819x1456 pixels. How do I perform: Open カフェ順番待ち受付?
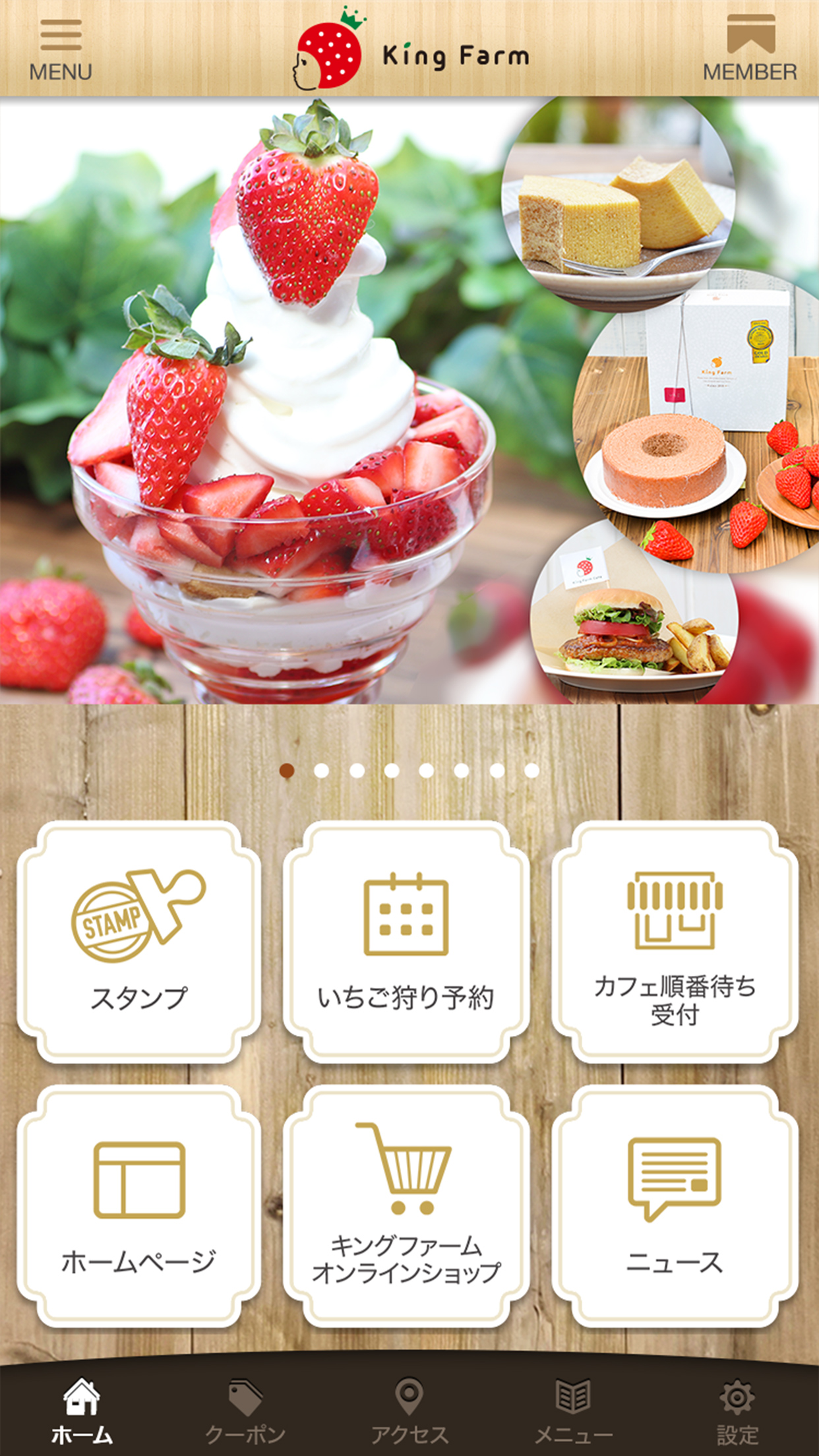(x=675, y=942)
